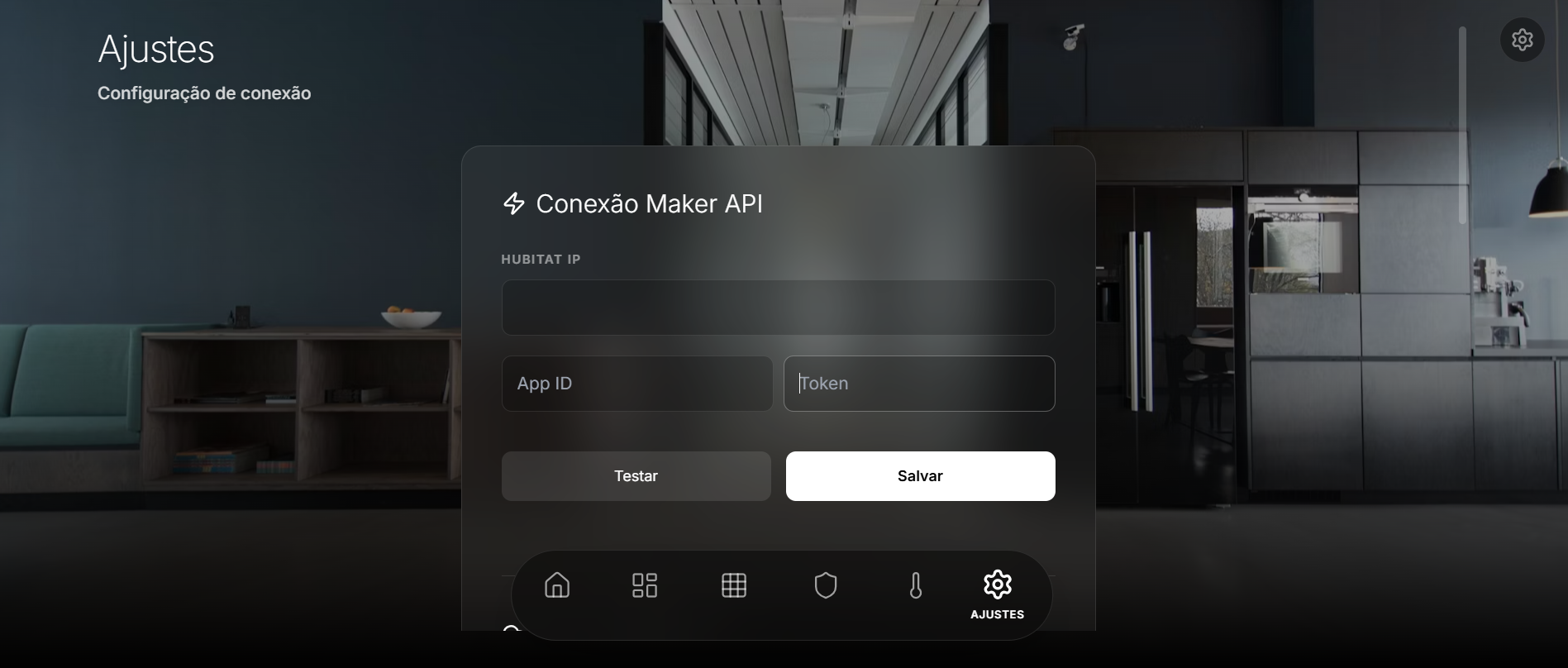The width and height of the screenshot is (1568, 668).
Task: Select the Ajustes tab
Action: click(x=997, y=594)
